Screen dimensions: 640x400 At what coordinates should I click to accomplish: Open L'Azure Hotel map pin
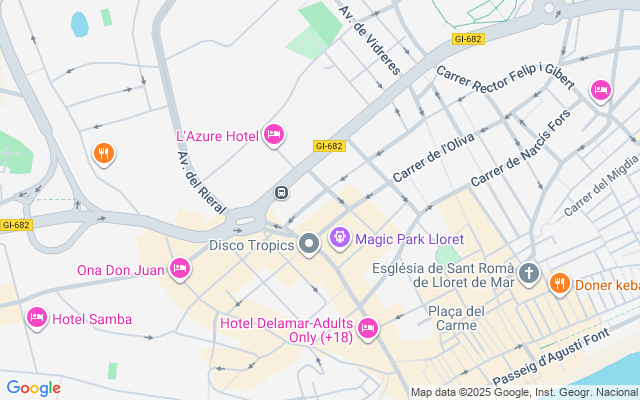pos(273,135)
